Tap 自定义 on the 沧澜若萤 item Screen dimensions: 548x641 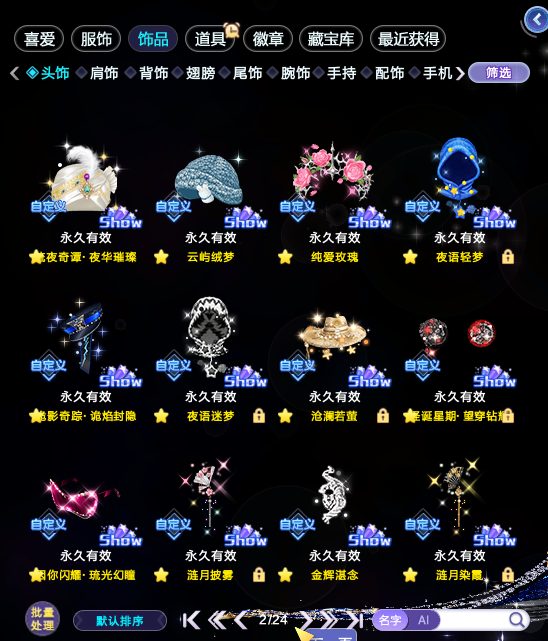point(297,366)
